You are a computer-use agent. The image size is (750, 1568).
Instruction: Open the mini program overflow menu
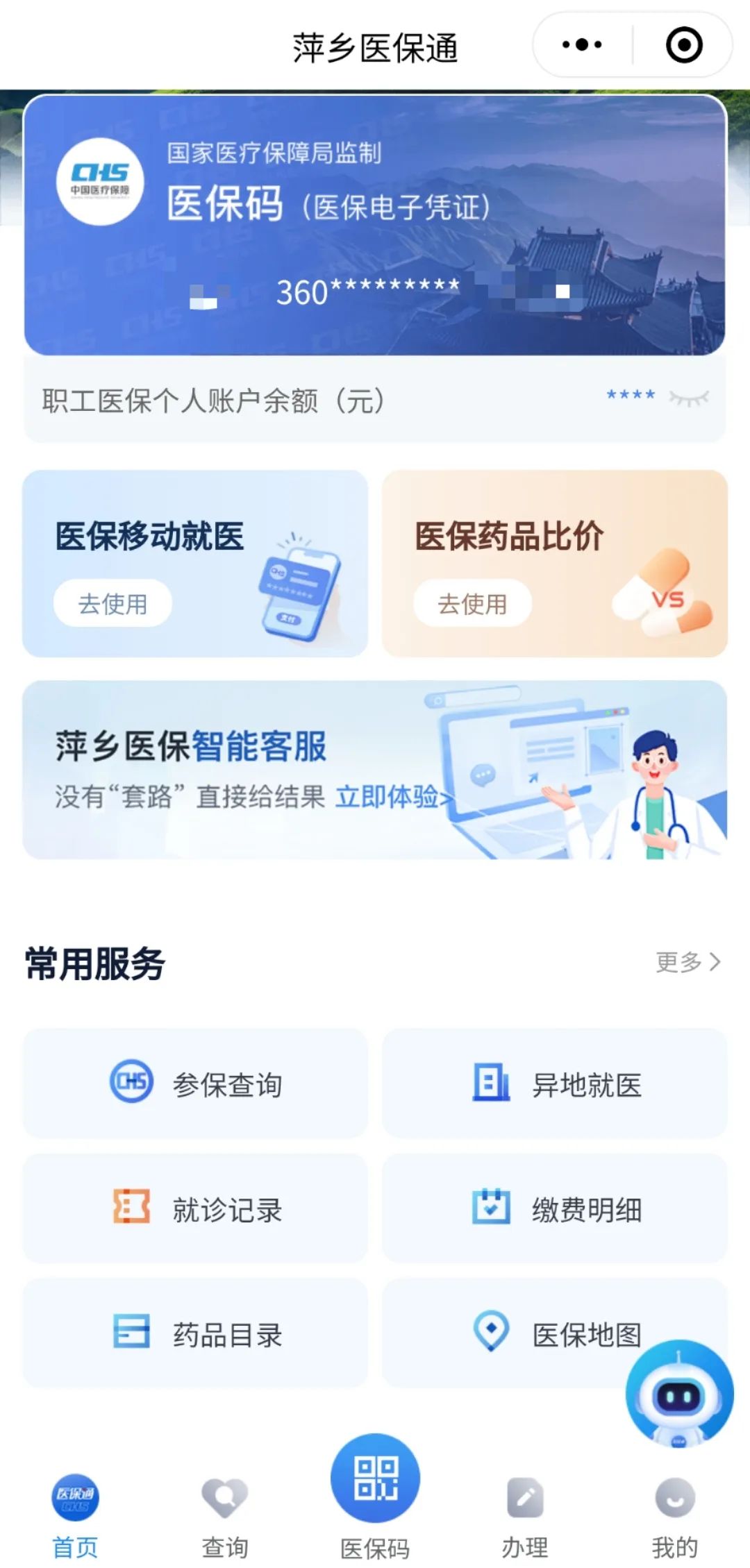(x=582, y=45)
